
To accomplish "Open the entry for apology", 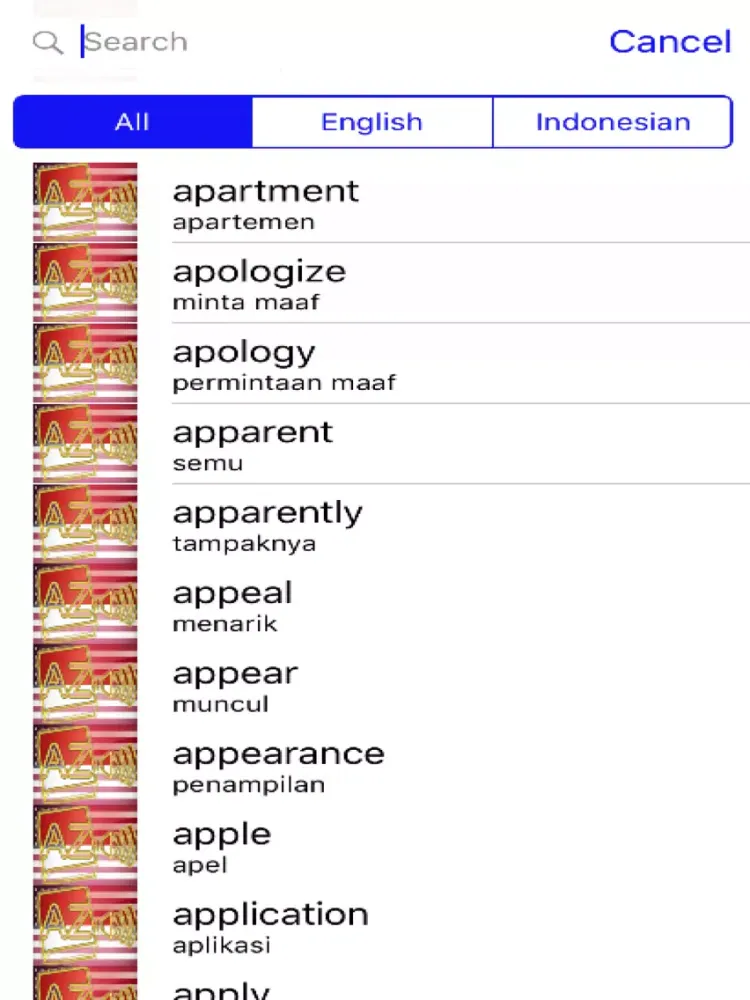I will point(243,352).
